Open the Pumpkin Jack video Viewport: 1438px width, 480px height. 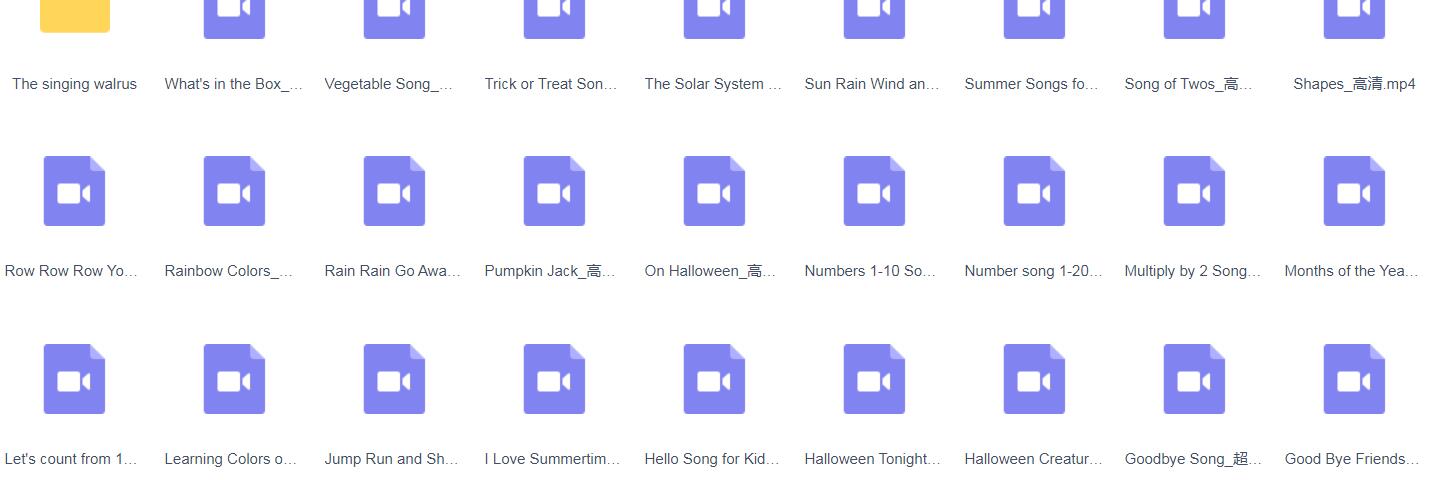[554, 191]
